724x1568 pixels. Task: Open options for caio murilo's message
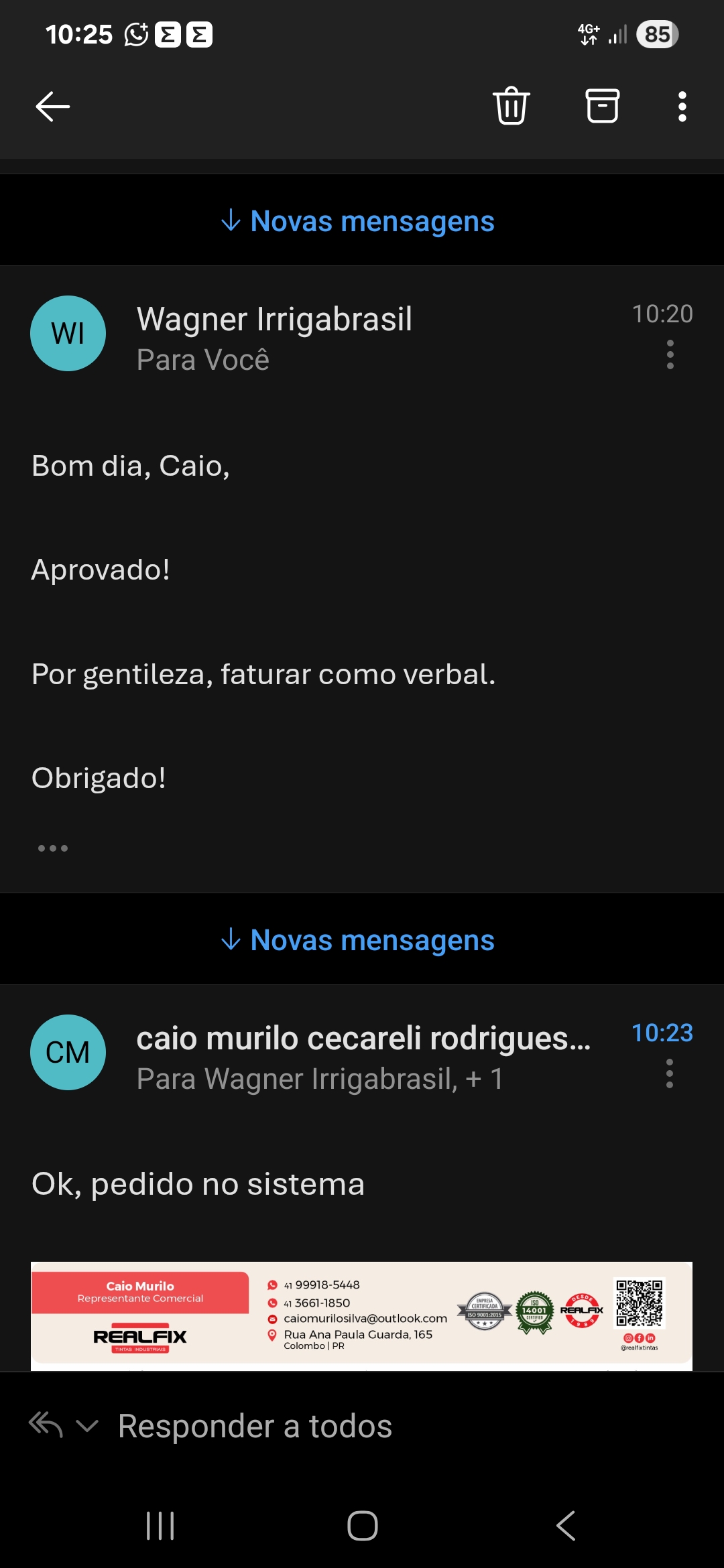[x=669, y=1073]
